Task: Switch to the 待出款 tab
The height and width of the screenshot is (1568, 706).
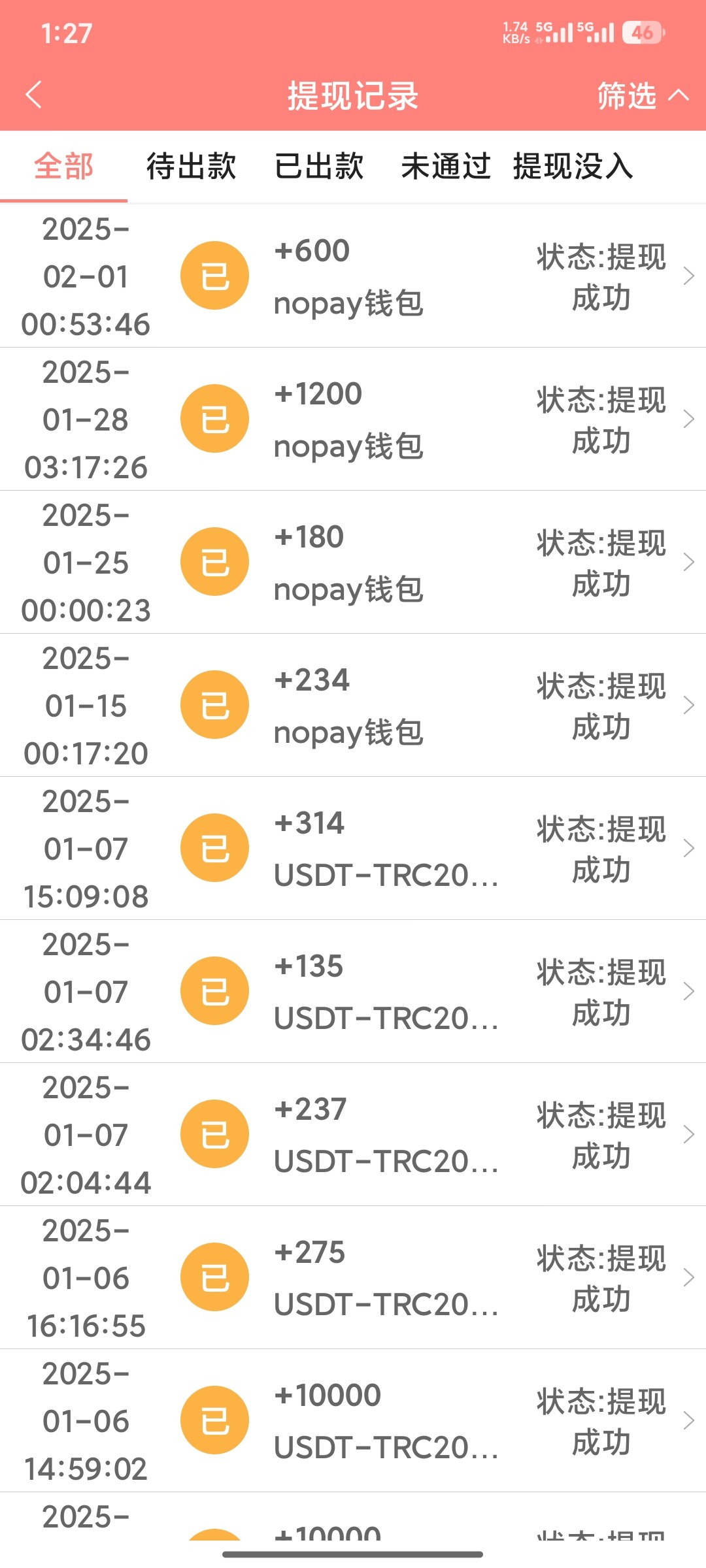Action: tap(191, 166)
